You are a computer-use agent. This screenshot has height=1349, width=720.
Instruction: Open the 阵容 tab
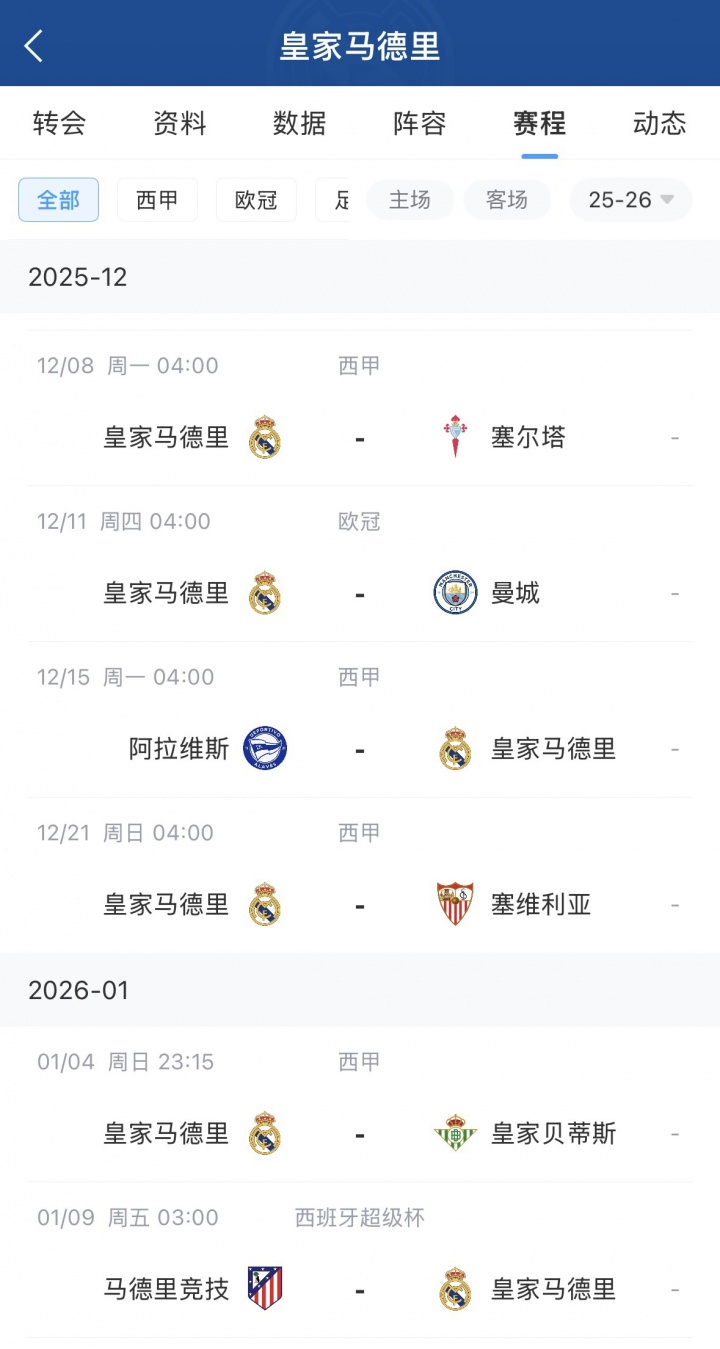coord(419,123)
